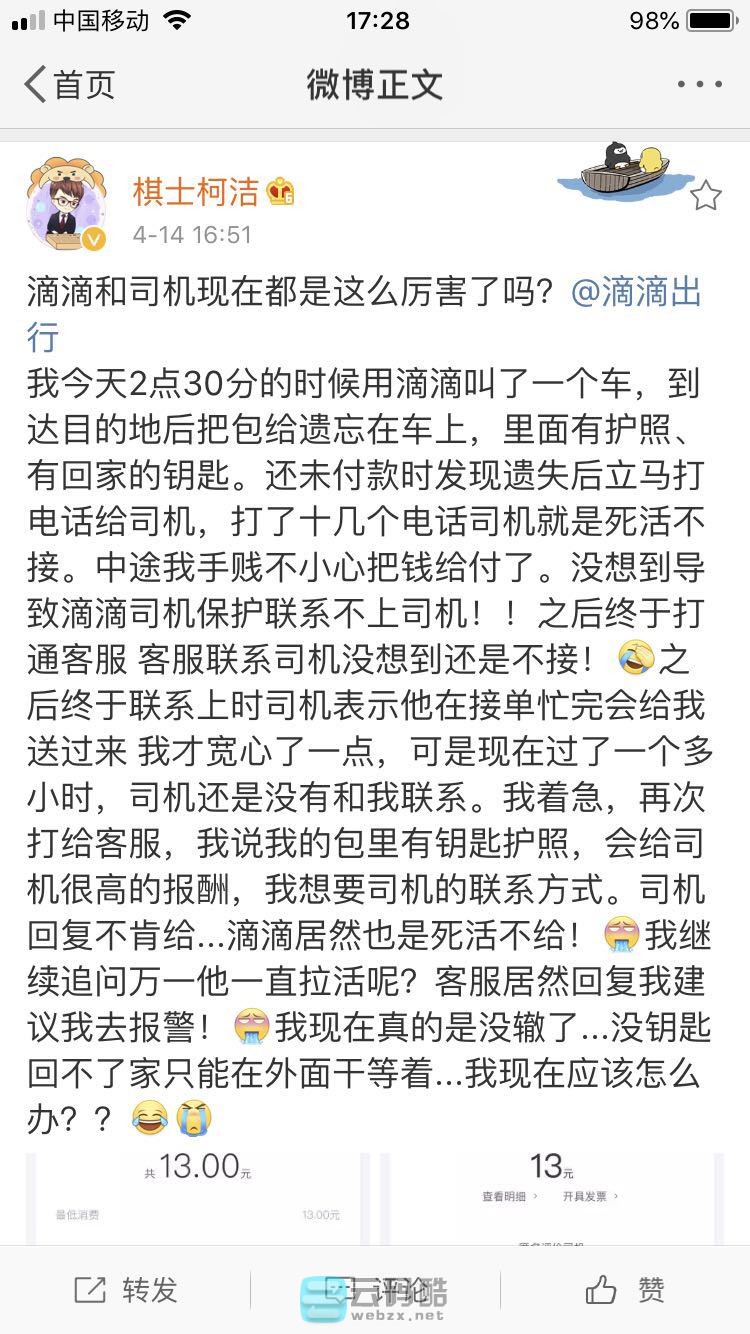This screenshot has width=750, height=1334.
Task: Open the three-dot overflow menu
Action: point(699,85)
